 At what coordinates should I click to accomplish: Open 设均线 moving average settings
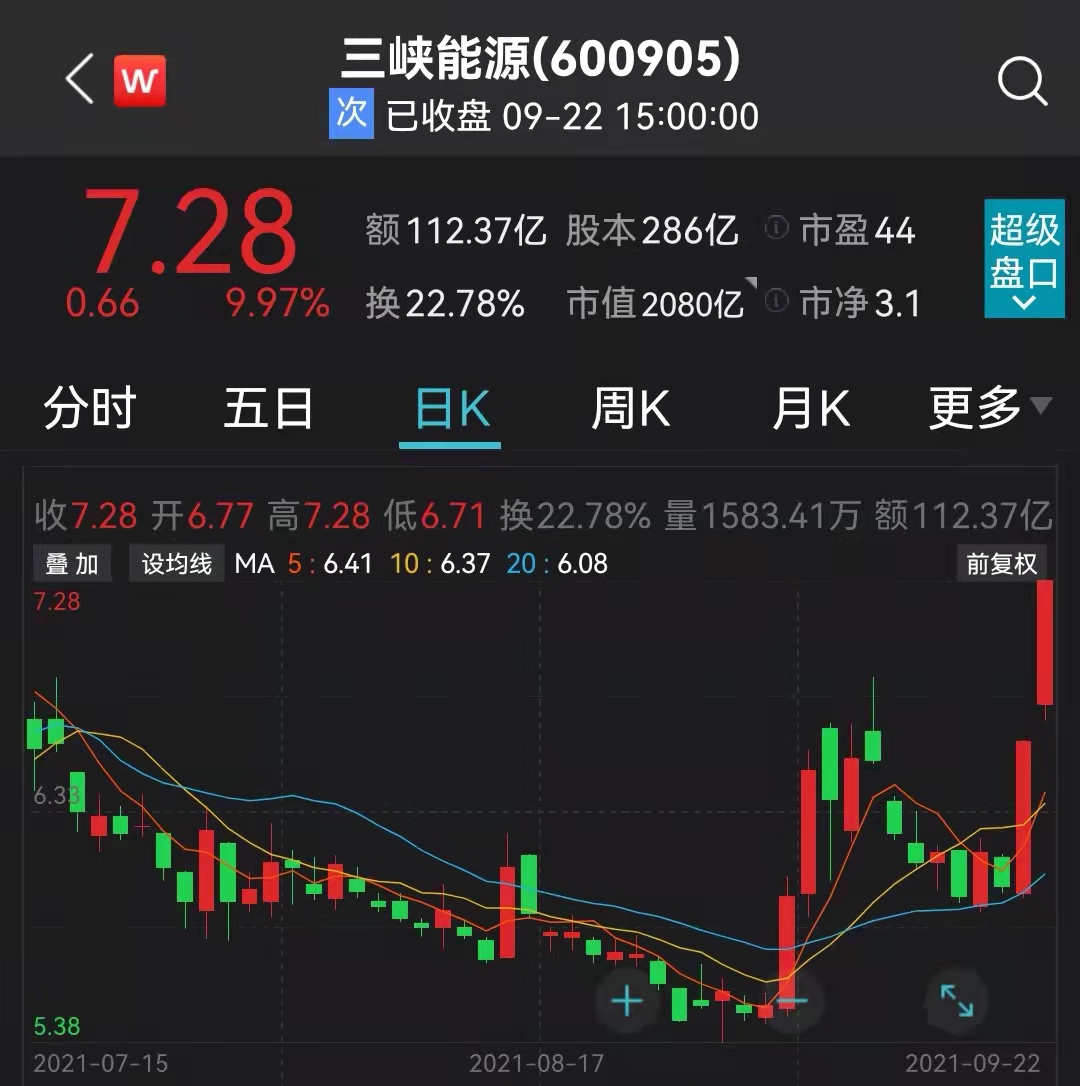pos(177,564)
